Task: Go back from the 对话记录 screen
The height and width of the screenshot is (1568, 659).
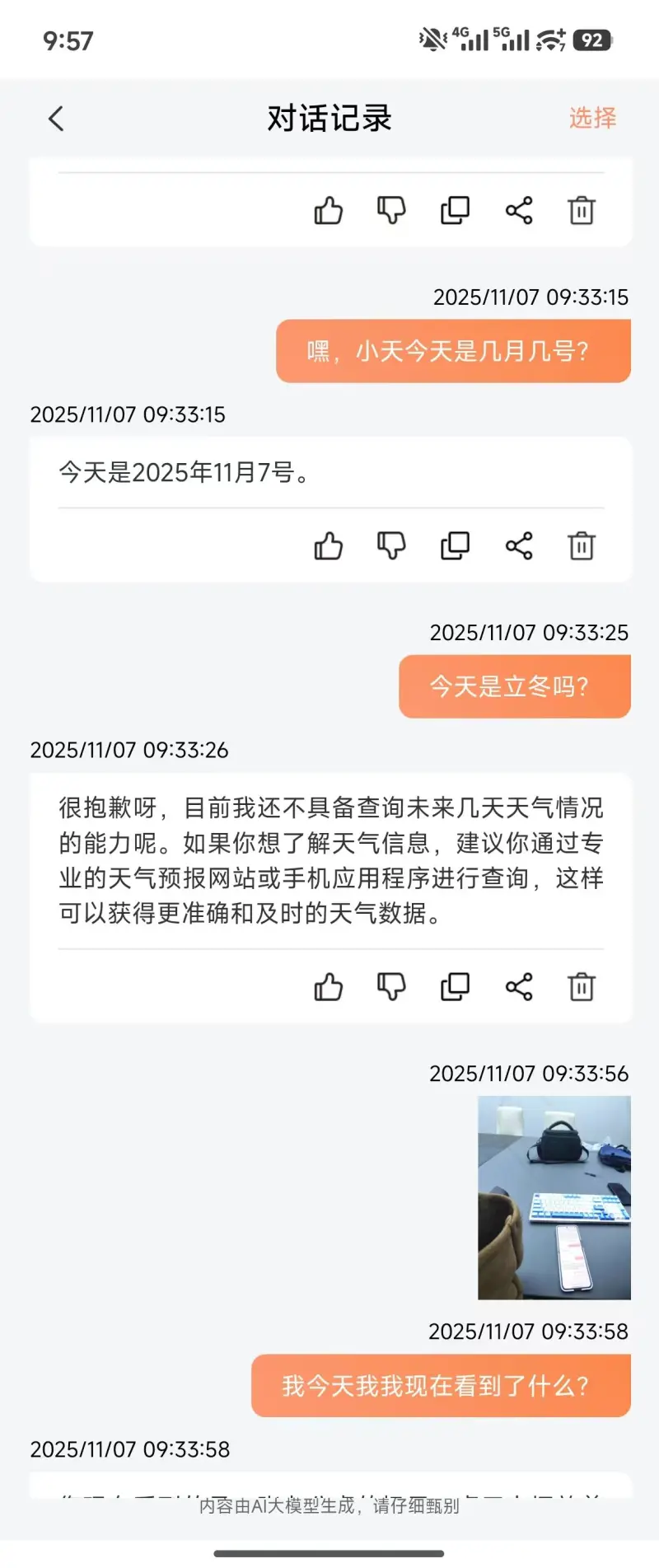Action: [x=56, y=119]
